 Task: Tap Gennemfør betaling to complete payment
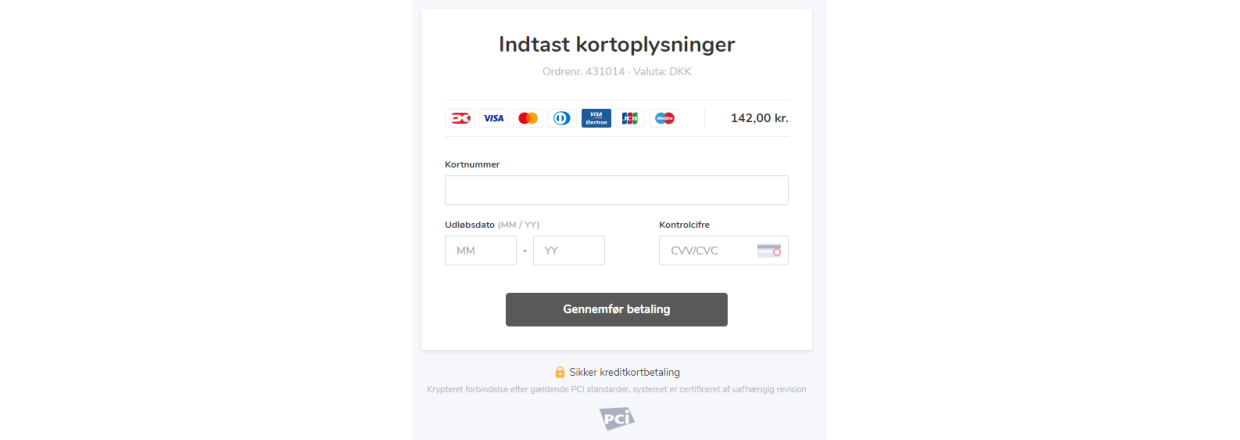click(616, 310)
